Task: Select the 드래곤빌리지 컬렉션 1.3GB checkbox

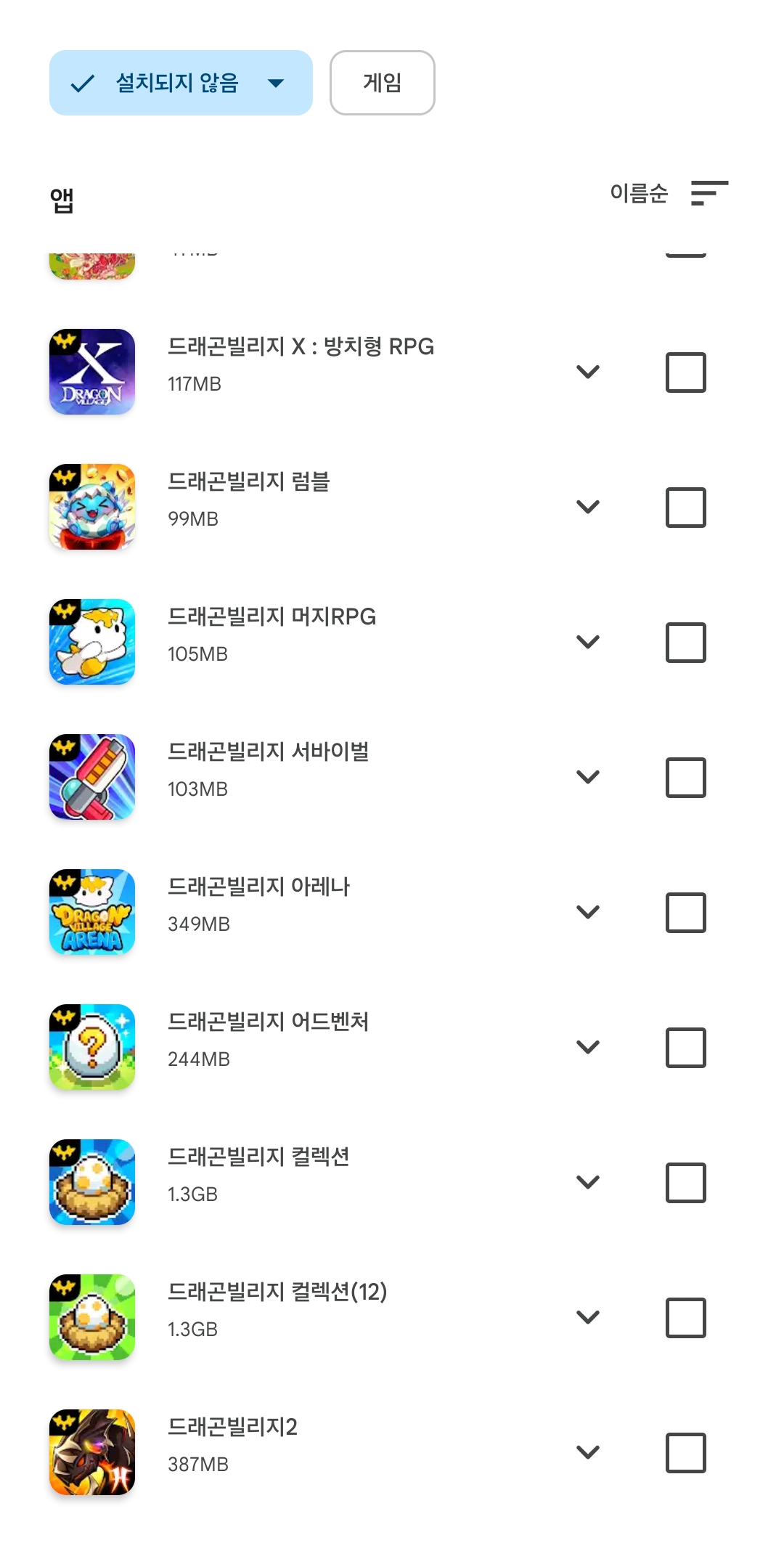Action: [685, 1183]
